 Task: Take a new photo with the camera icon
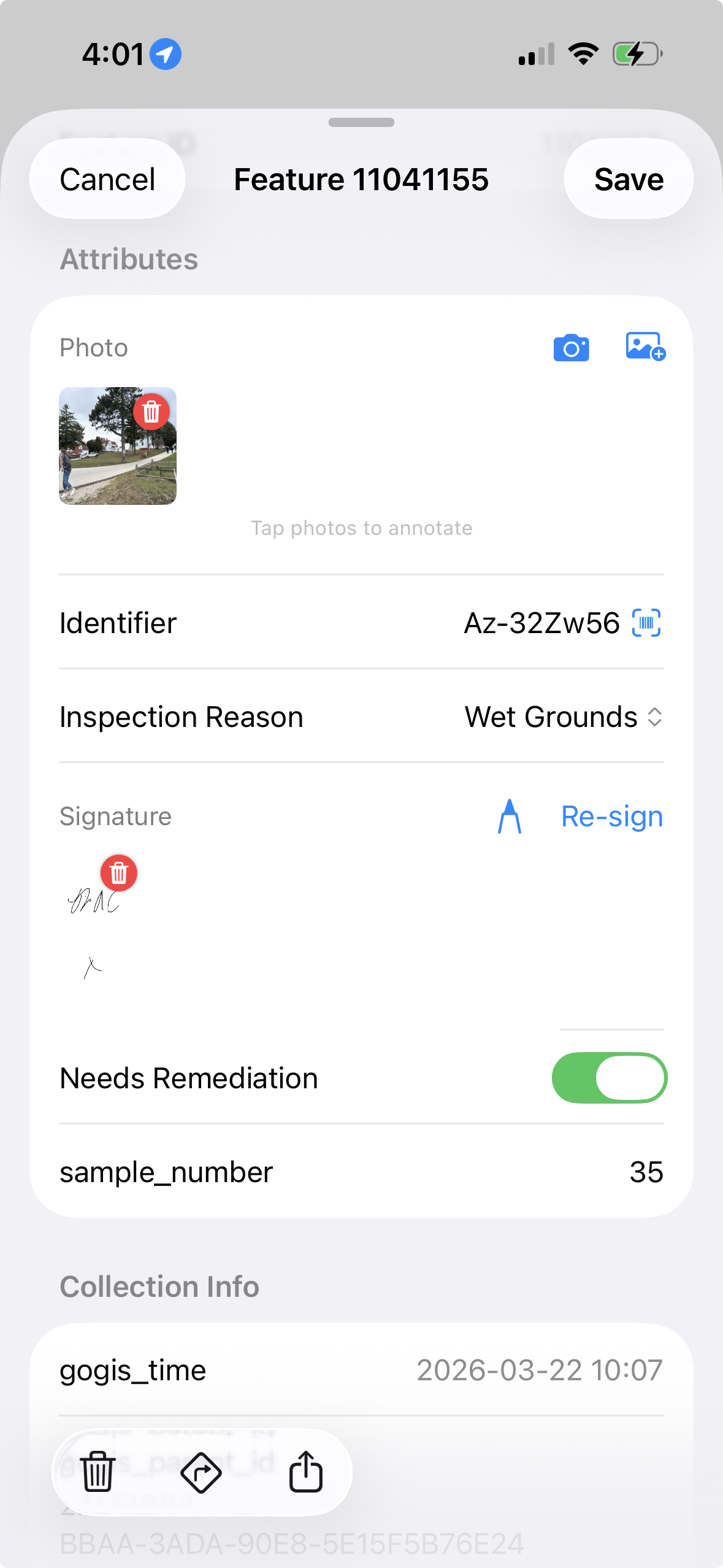point(571,347)
